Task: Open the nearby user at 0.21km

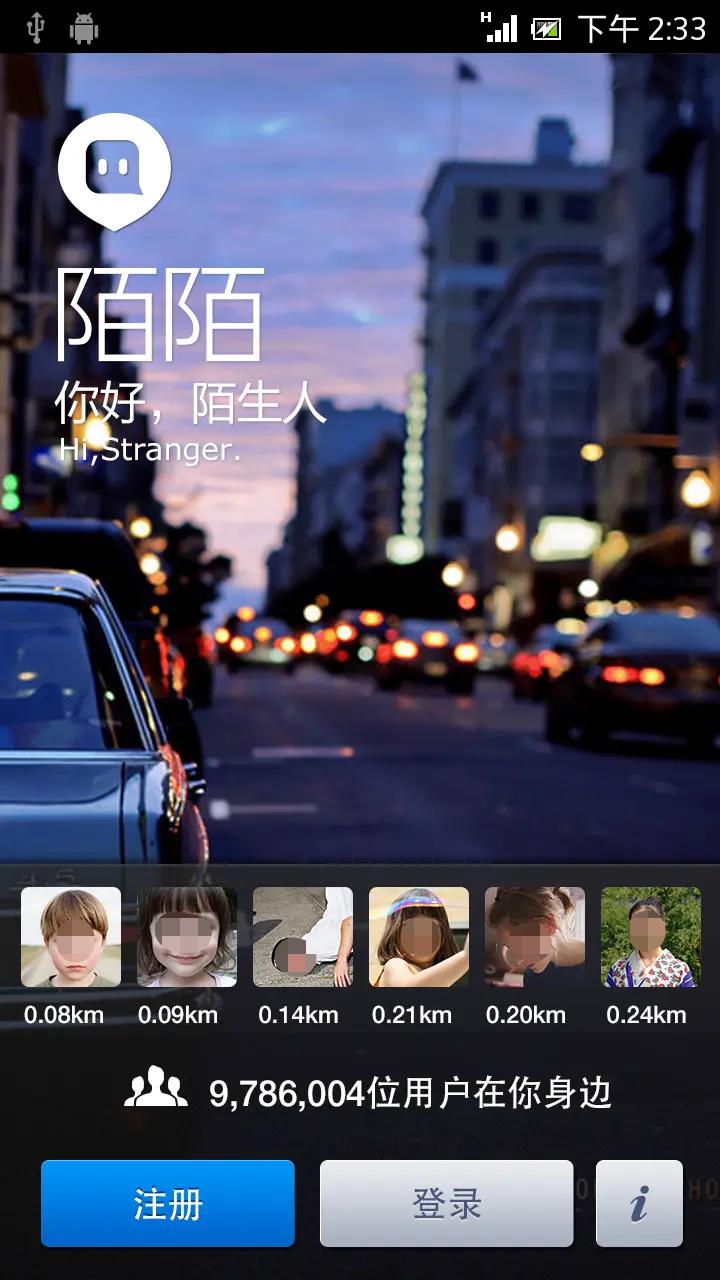Action: [419, 937]
